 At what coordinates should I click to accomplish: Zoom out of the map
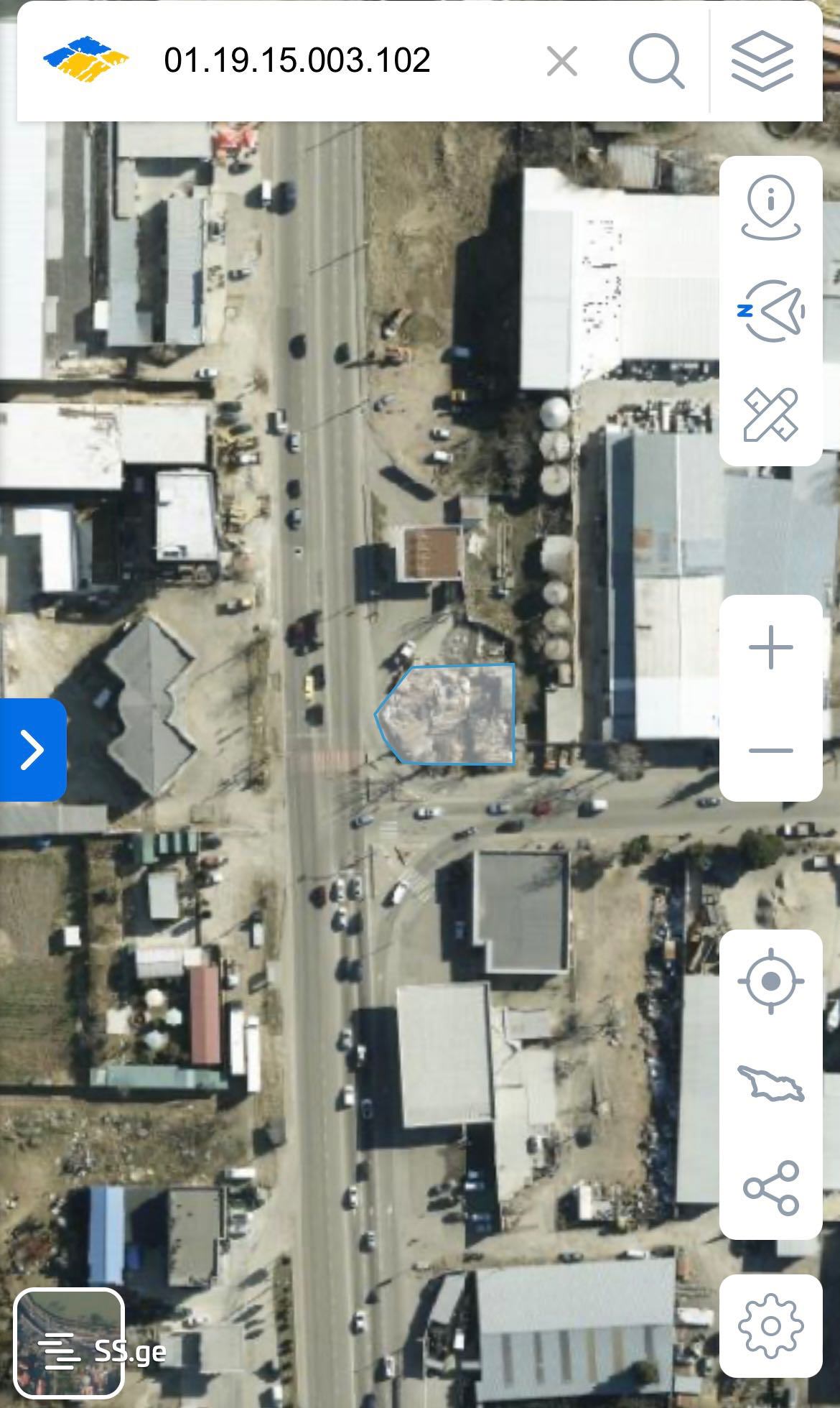tap(771, 751)
